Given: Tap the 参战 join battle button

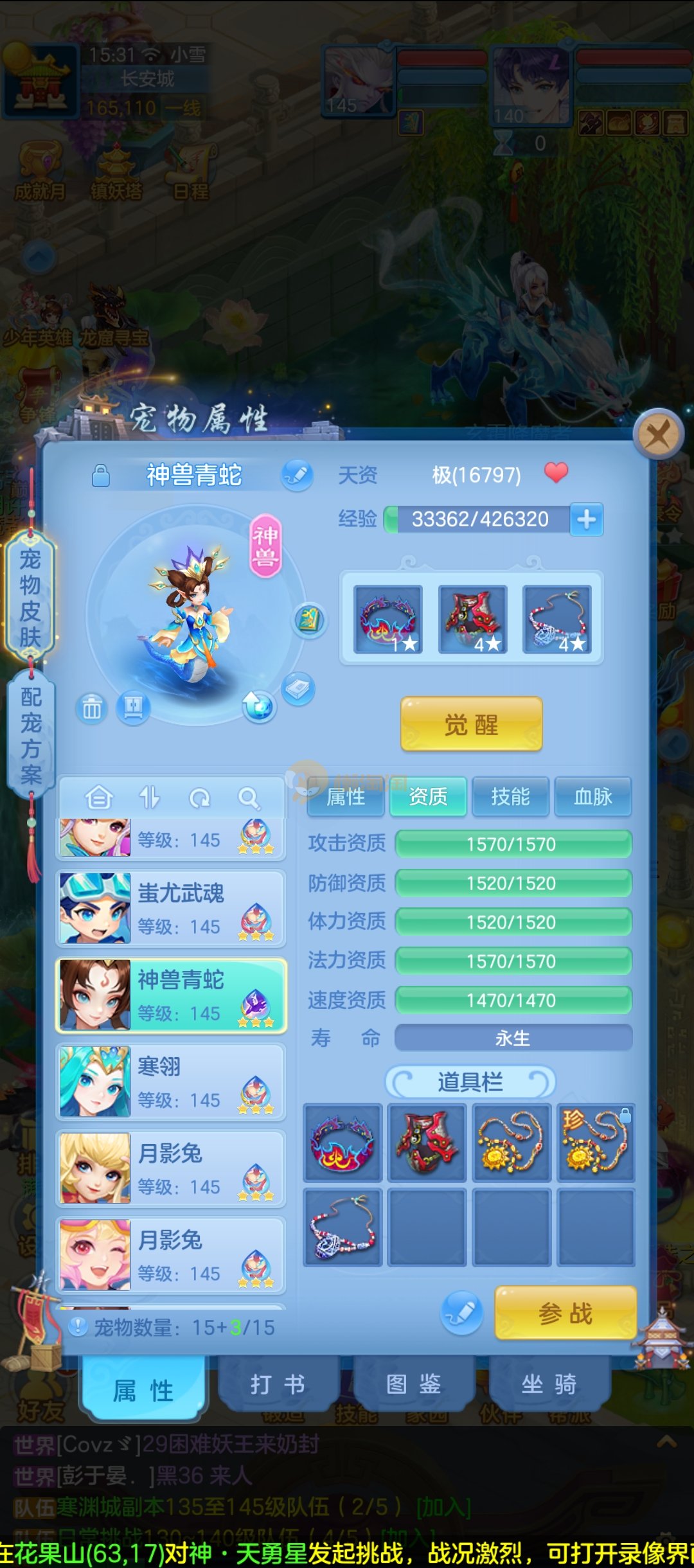Looking at the screenshot, I should pyautogui.click(x=565, y=1313).
